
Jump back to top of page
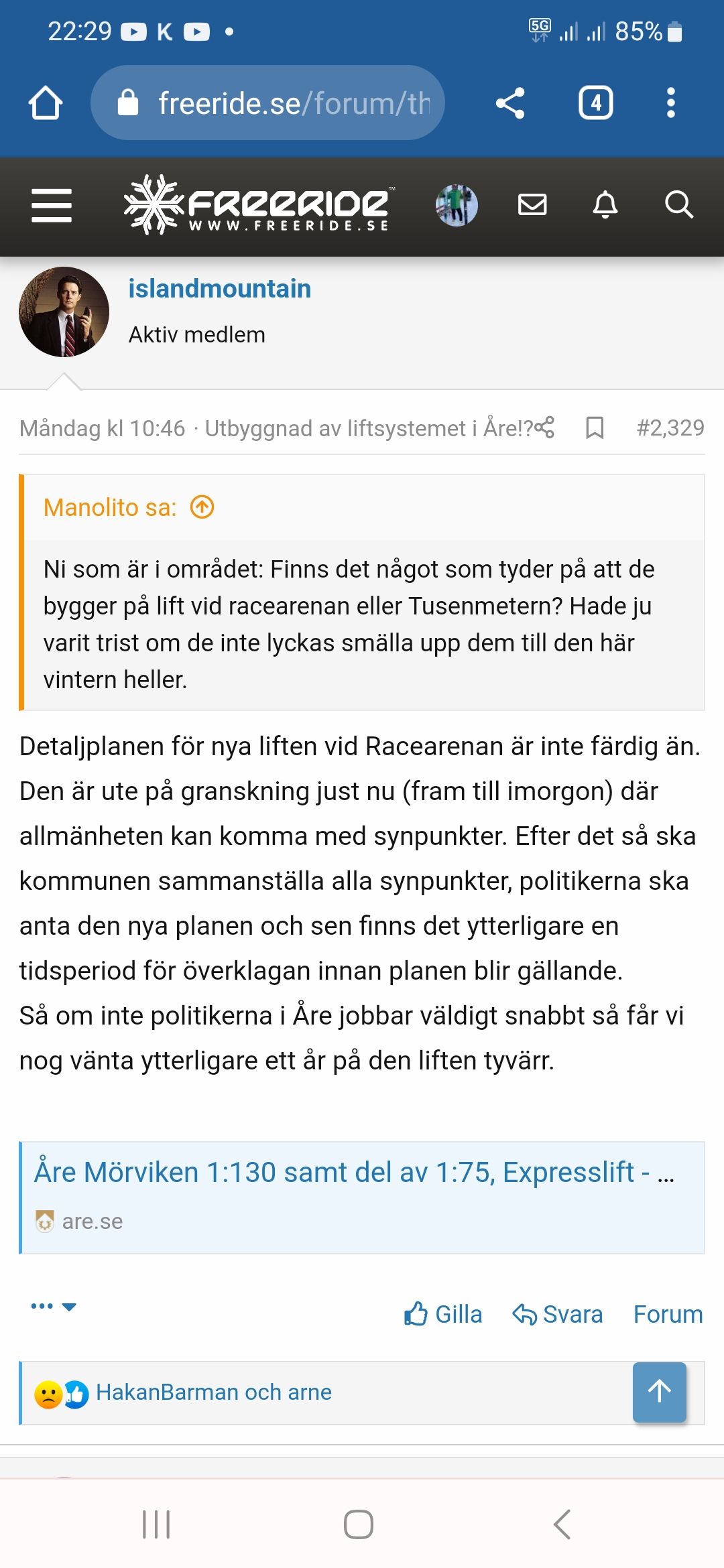coord(660,1391)
